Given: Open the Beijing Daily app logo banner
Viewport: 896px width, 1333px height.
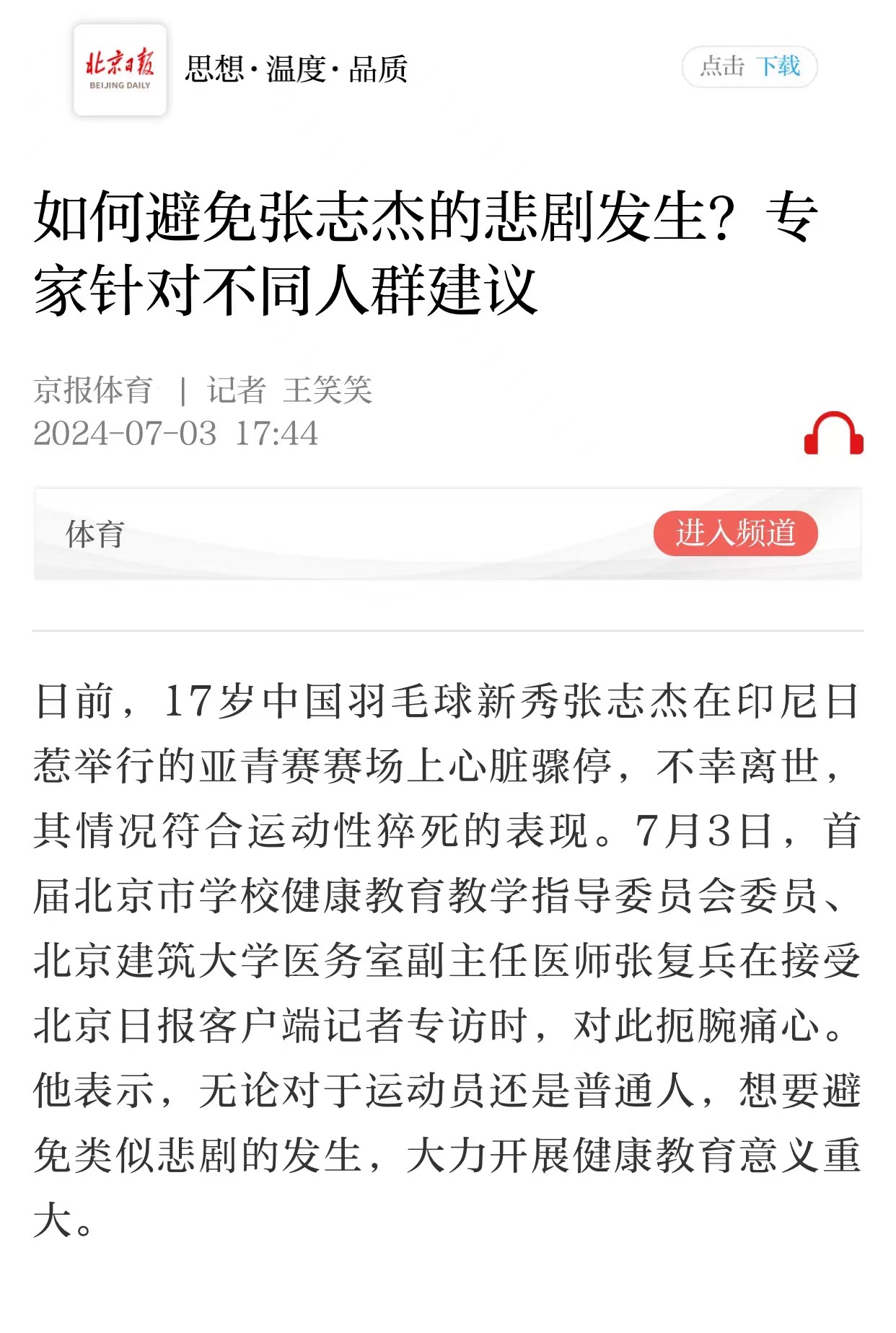Looking at the screenshot, I should coord(120,70).
